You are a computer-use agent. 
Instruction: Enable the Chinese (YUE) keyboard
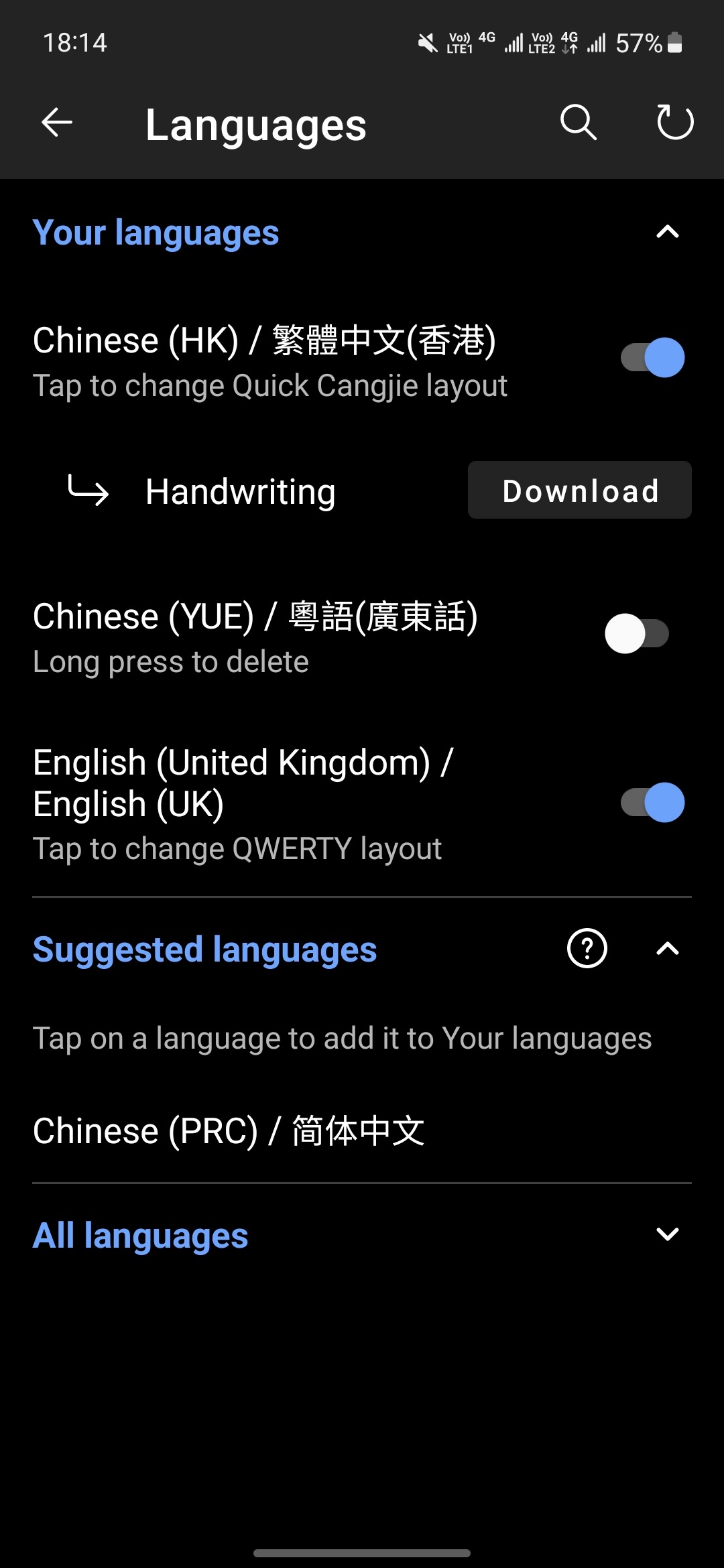pyautogui.click(x=637, y=633)
